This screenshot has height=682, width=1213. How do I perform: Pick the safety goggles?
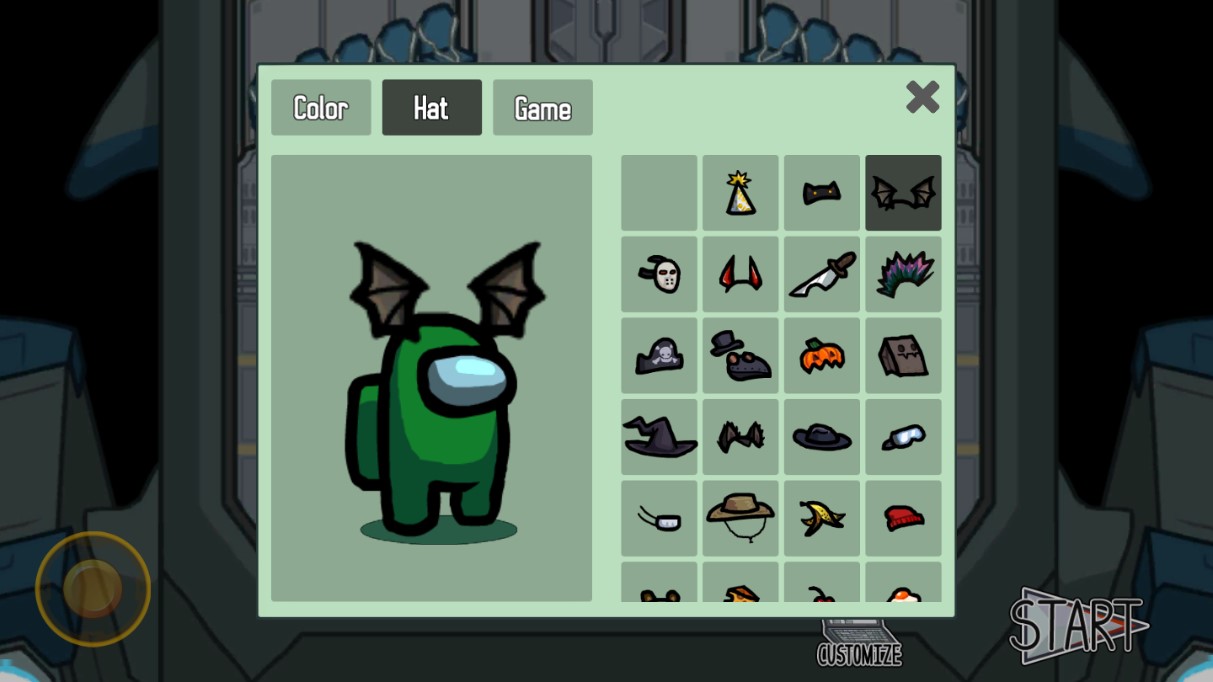click(903, 437)
